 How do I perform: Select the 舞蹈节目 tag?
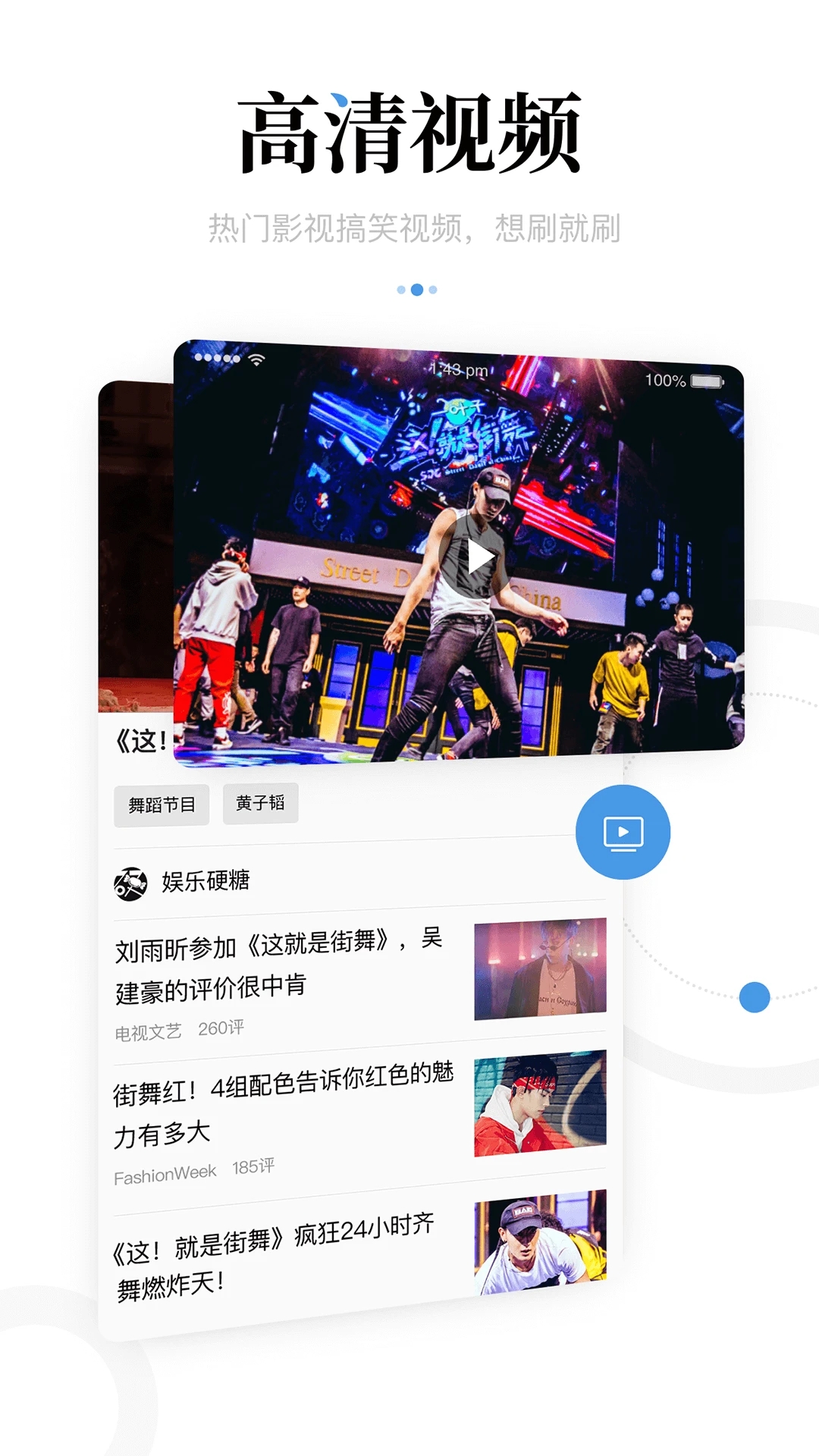(x=162, y=805)
